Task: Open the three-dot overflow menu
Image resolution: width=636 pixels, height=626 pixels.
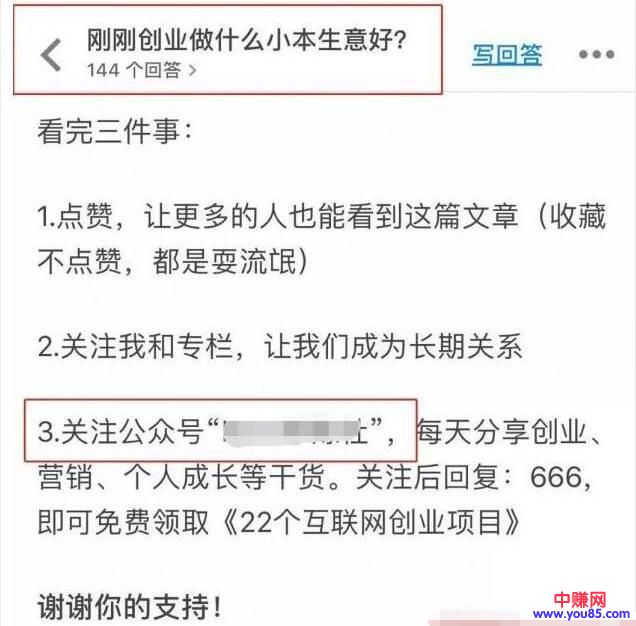Action: pyautogui.click(x=597, y=54)
